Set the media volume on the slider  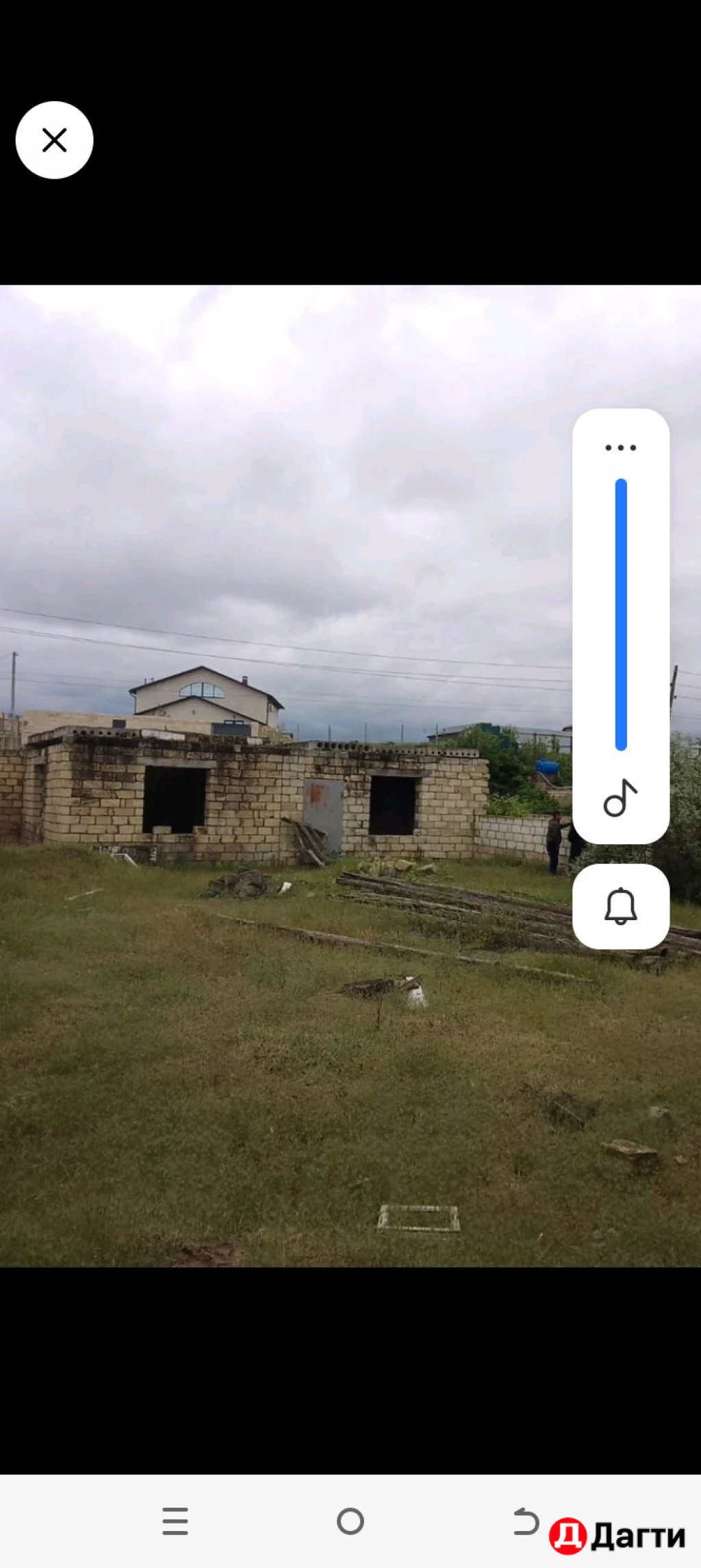click(621, 614)
